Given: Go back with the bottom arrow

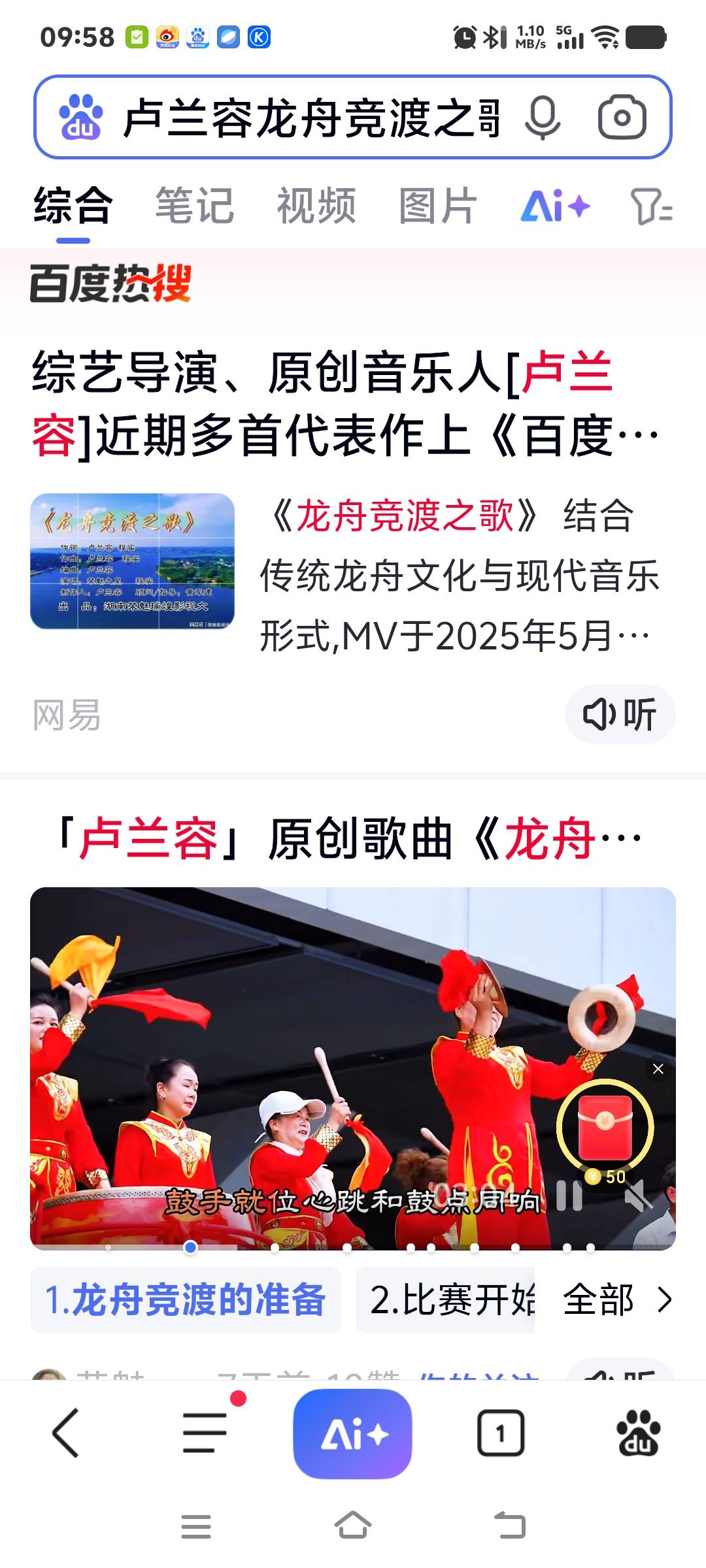Looking at the screenshot, I should (66, 1433).
